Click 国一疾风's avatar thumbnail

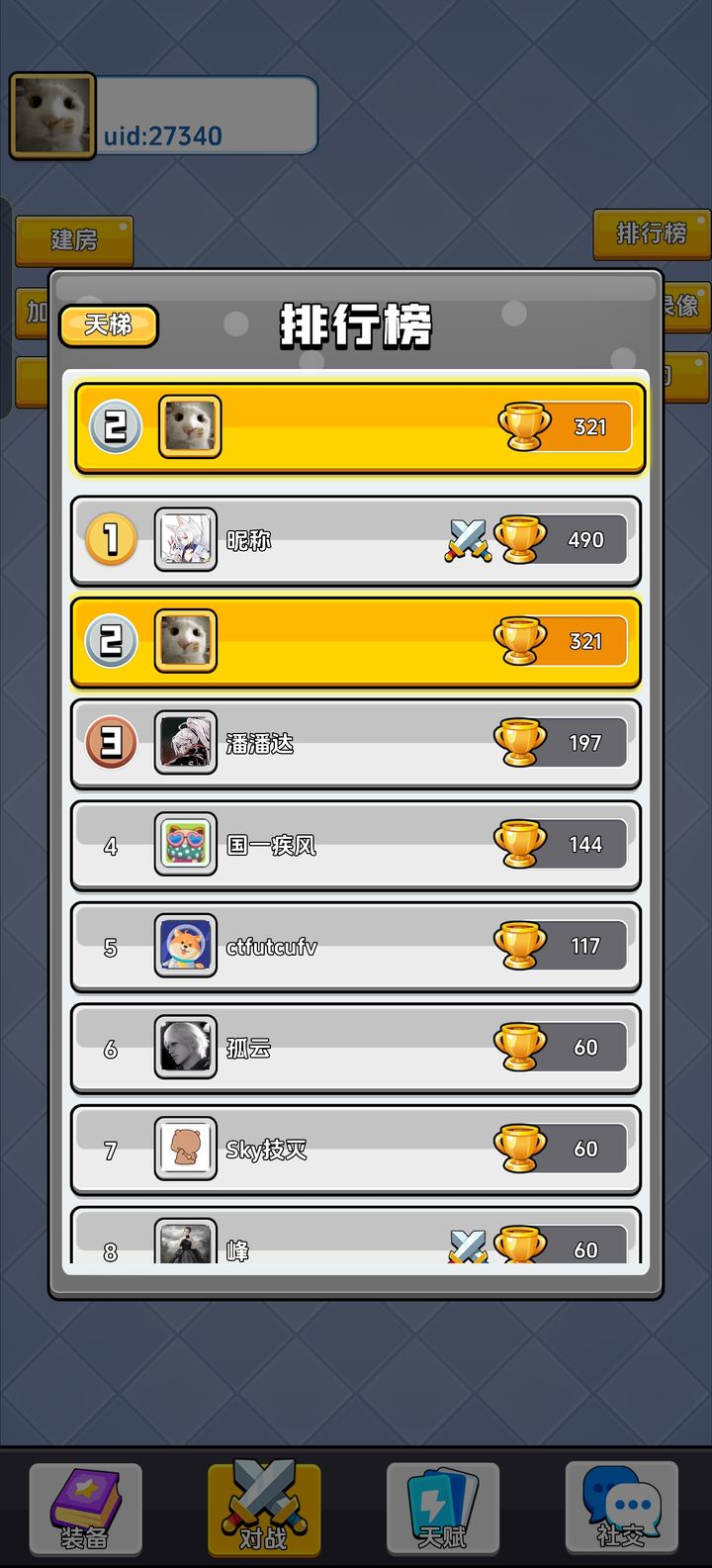click(185, 844)
